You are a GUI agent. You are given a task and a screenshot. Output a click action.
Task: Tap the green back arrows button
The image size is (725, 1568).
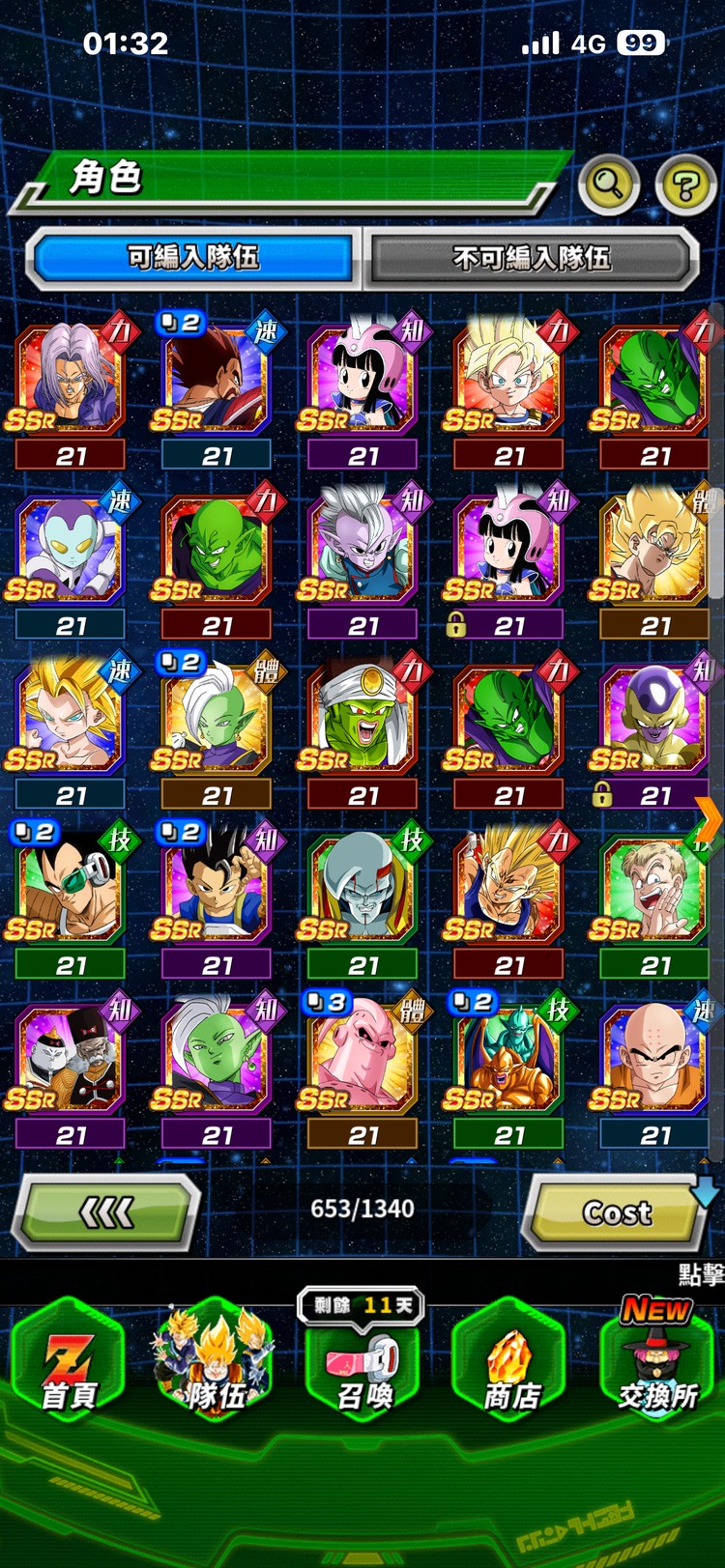click(x=106, y=1212)
